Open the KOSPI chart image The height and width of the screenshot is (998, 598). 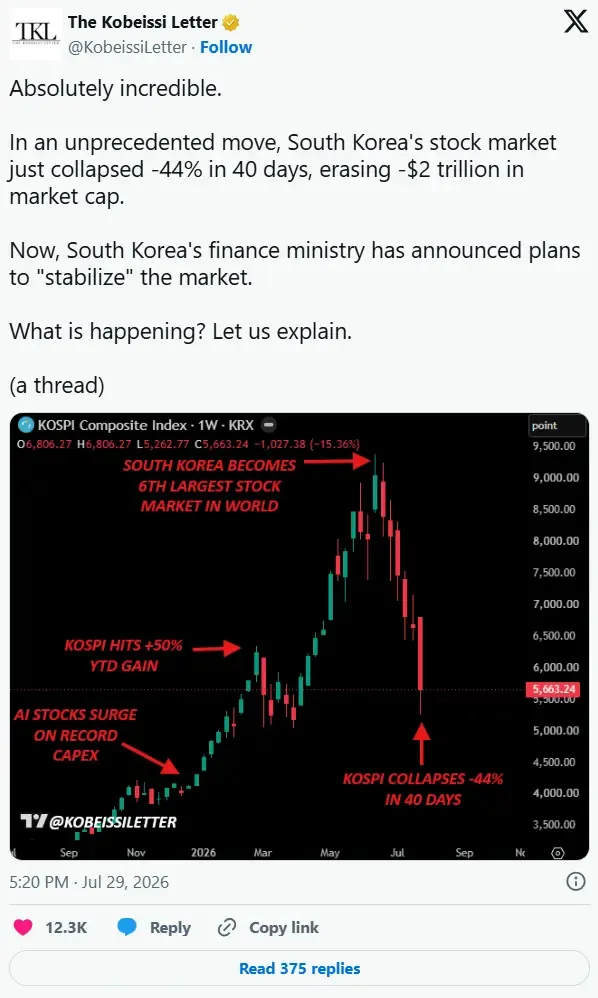click(x=299, y=636)
